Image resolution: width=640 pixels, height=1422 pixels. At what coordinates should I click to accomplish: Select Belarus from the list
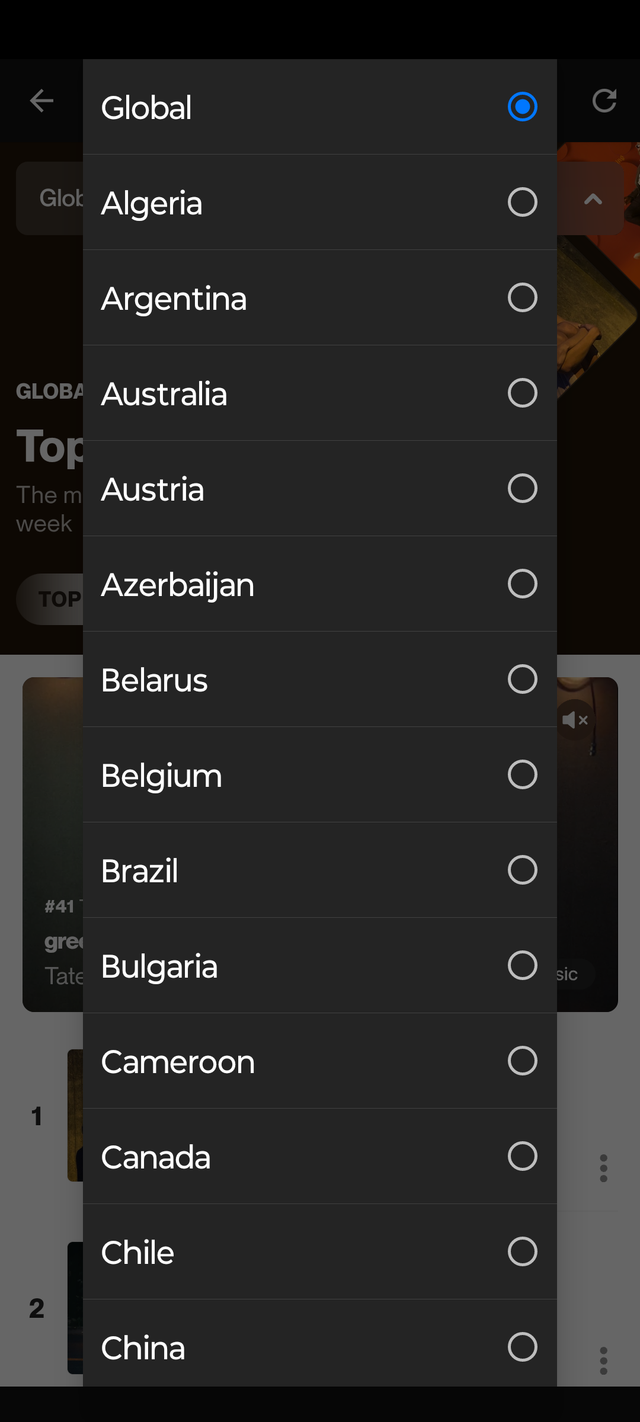click(x=320, y=679)
